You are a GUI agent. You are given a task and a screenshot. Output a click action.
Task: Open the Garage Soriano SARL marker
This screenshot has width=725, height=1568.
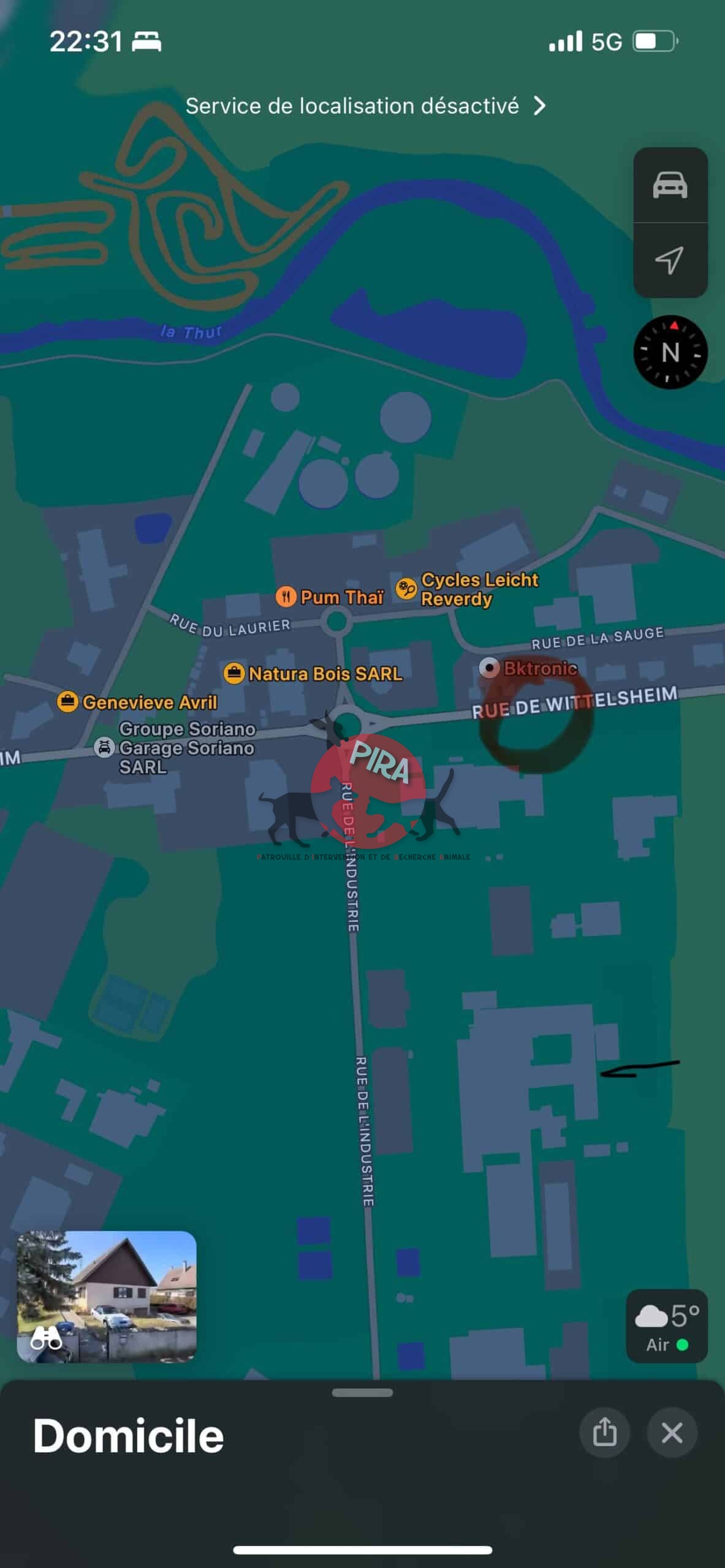104,747
